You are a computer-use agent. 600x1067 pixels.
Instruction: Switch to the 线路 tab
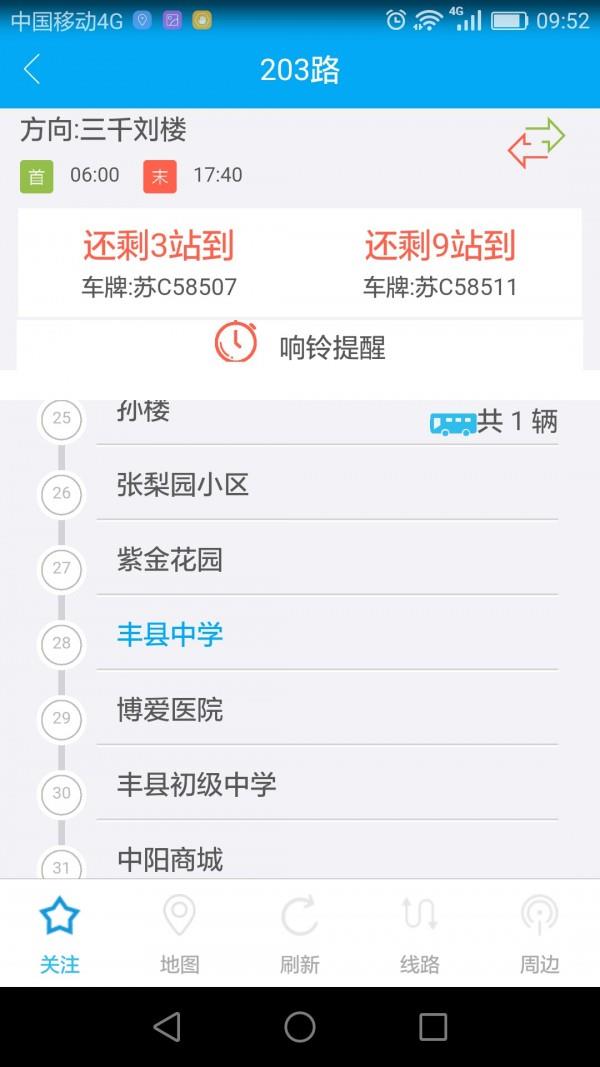coord(420,933)
